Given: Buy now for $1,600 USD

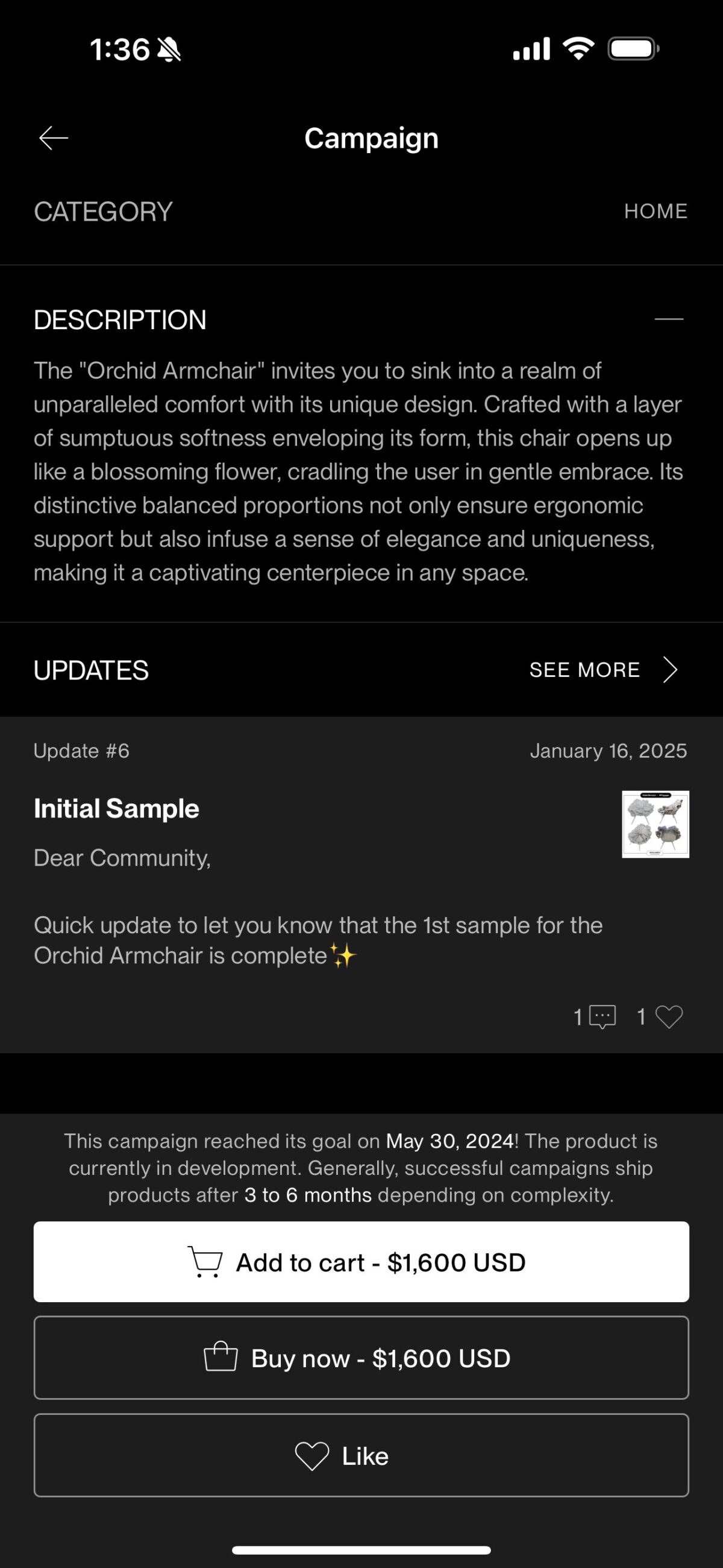Looking at the screenshot, I should (x=361, y=1358).
